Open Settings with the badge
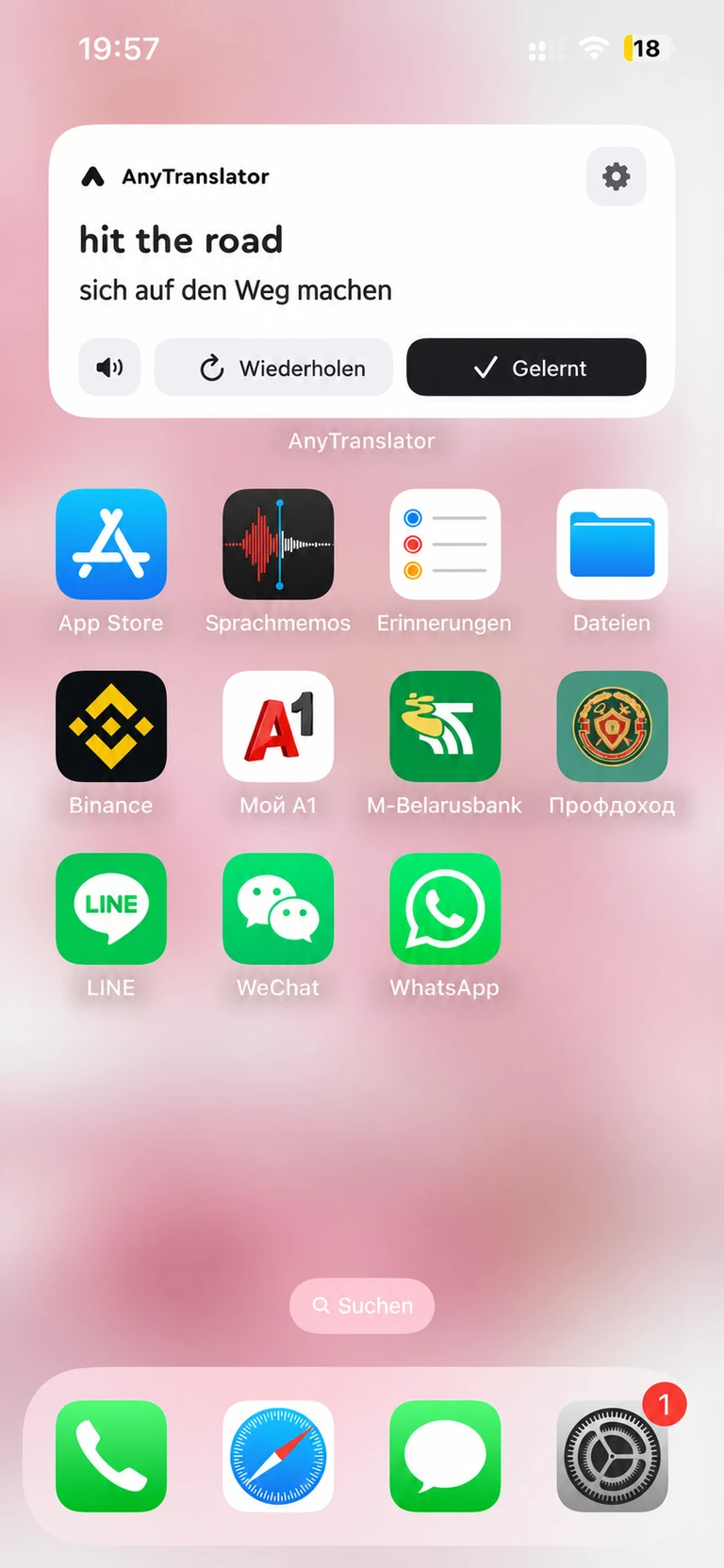Image resolution: width=724 pixels, height=1568 pixels. point(612,1456)
